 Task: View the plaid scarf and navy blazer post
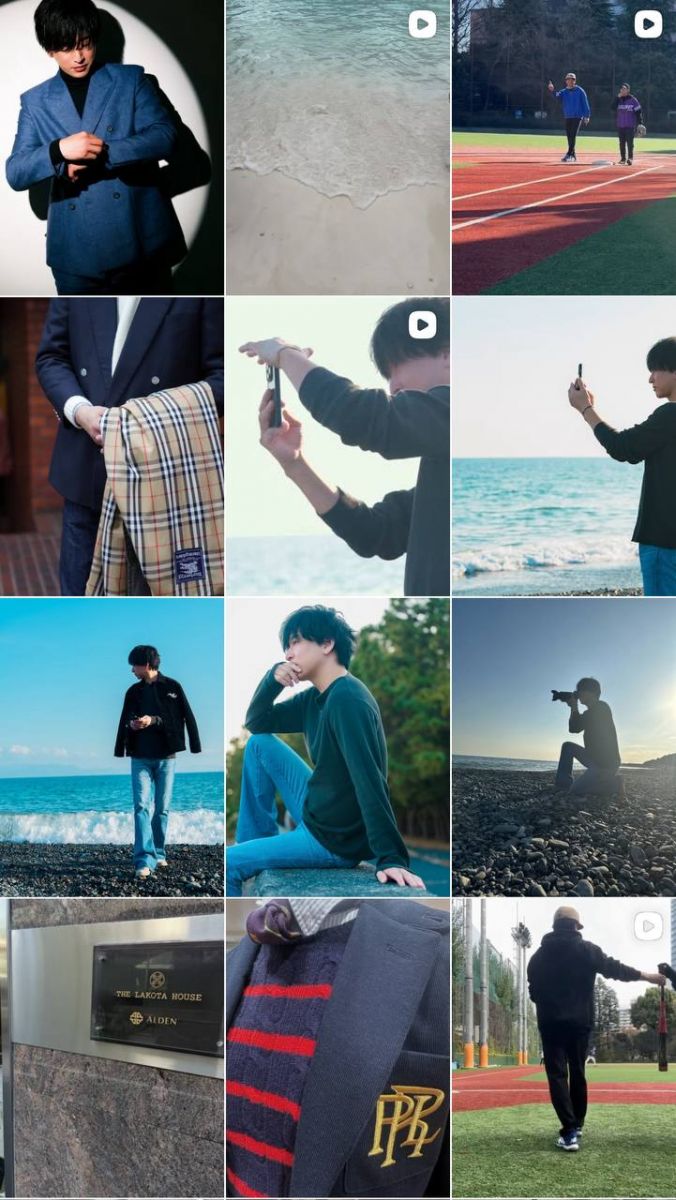[x=112, y=446]
